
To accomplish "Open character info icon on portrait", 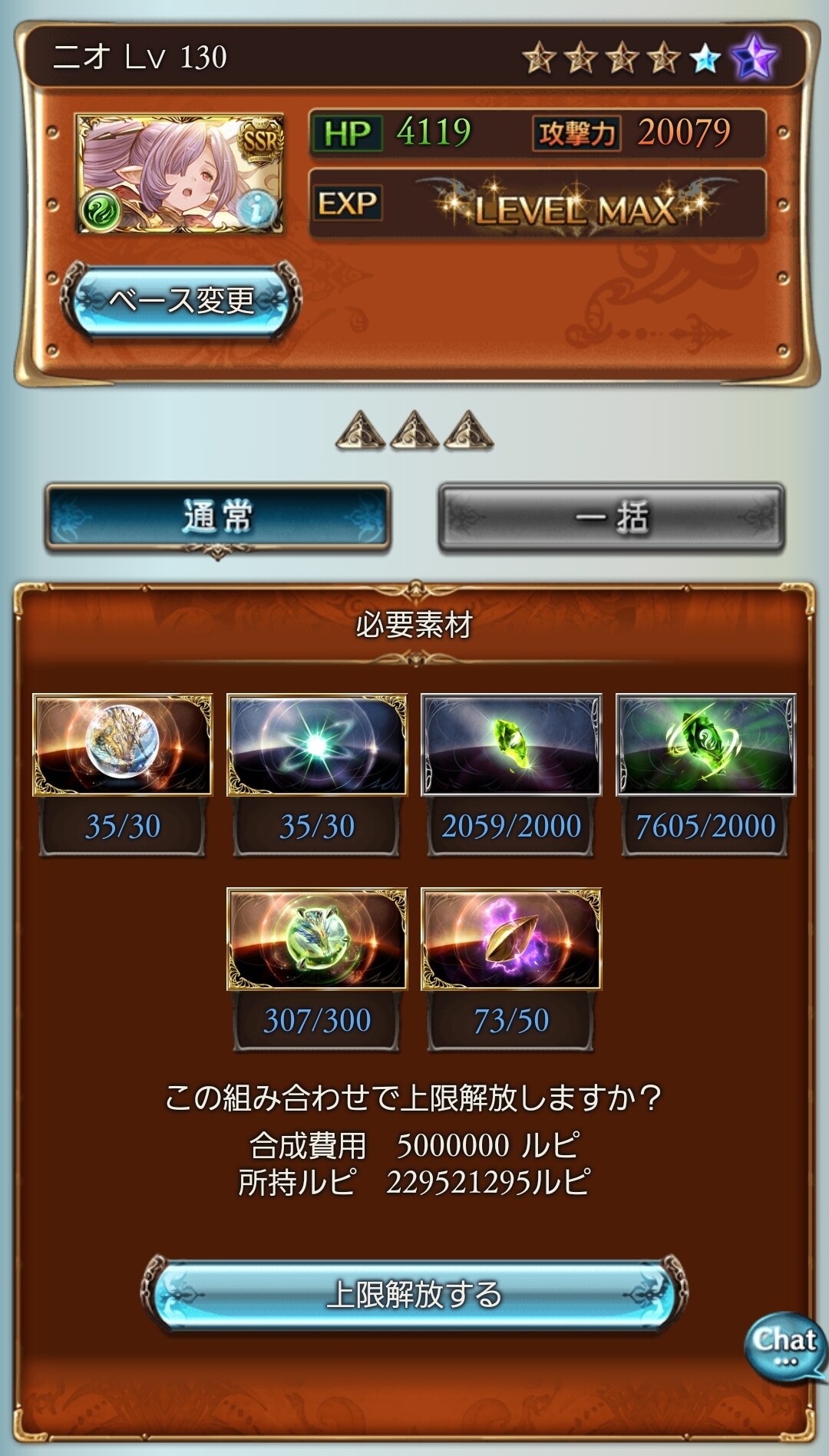I will click(260, 207).
